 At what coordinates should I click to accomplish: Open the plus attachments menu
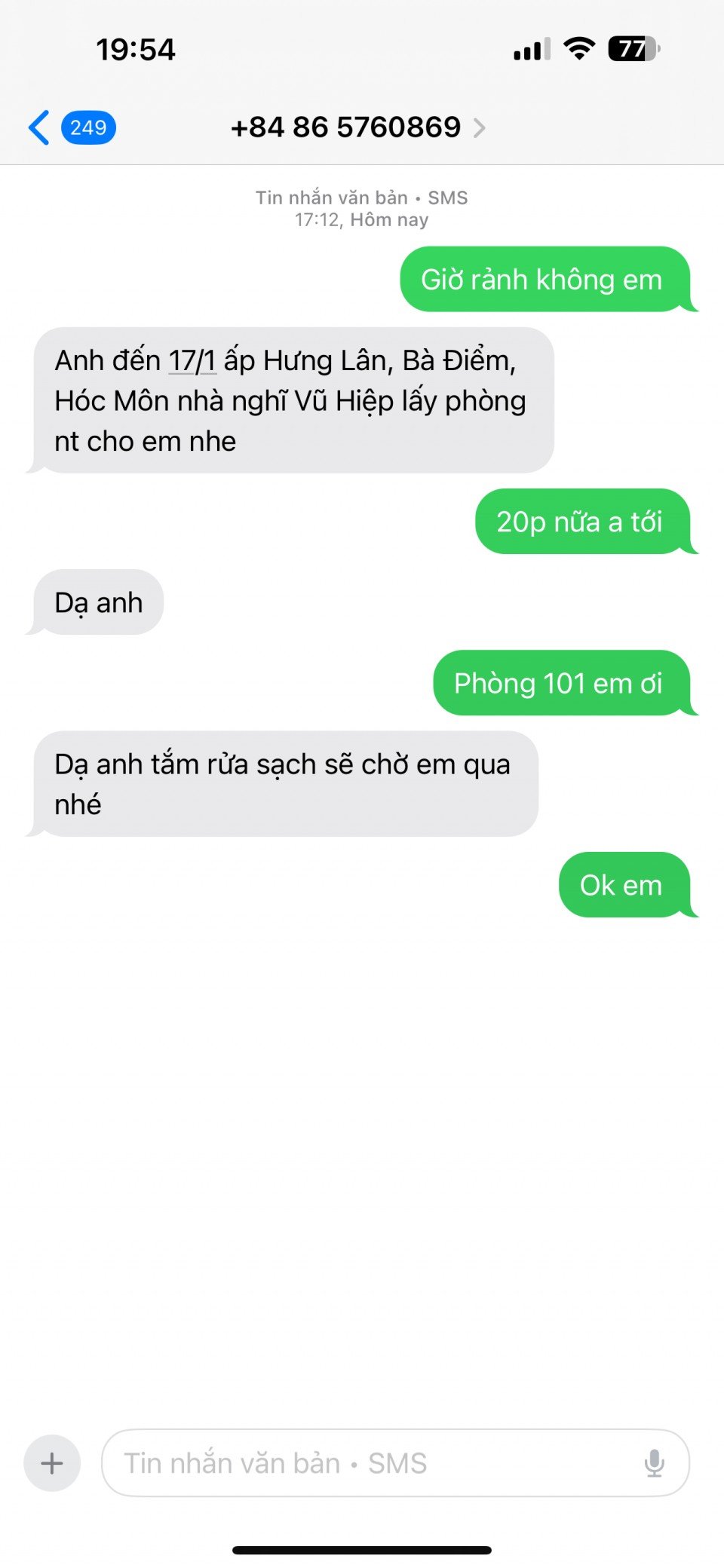tap(52, 1463)
